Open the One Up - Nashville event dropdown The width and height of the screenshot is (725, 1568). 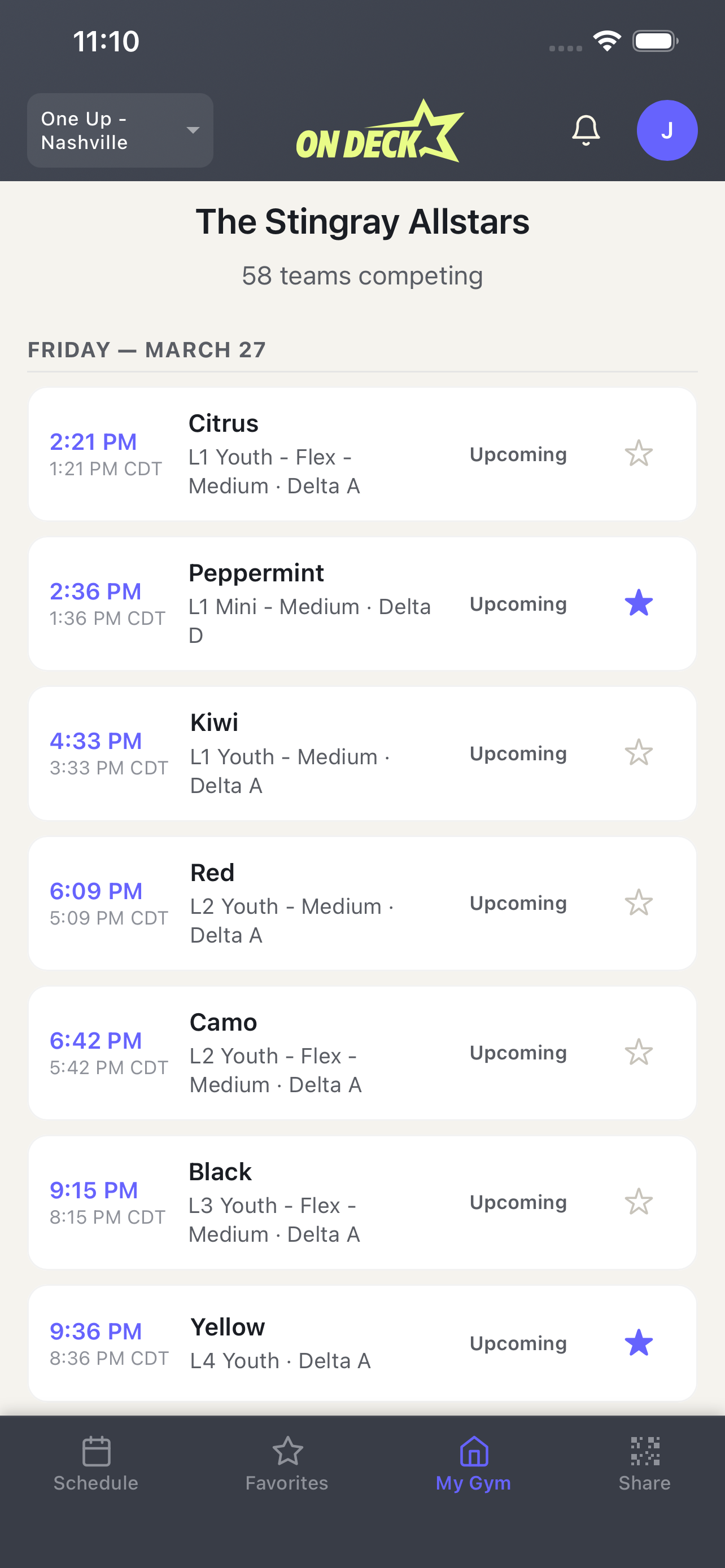(119, 130)
